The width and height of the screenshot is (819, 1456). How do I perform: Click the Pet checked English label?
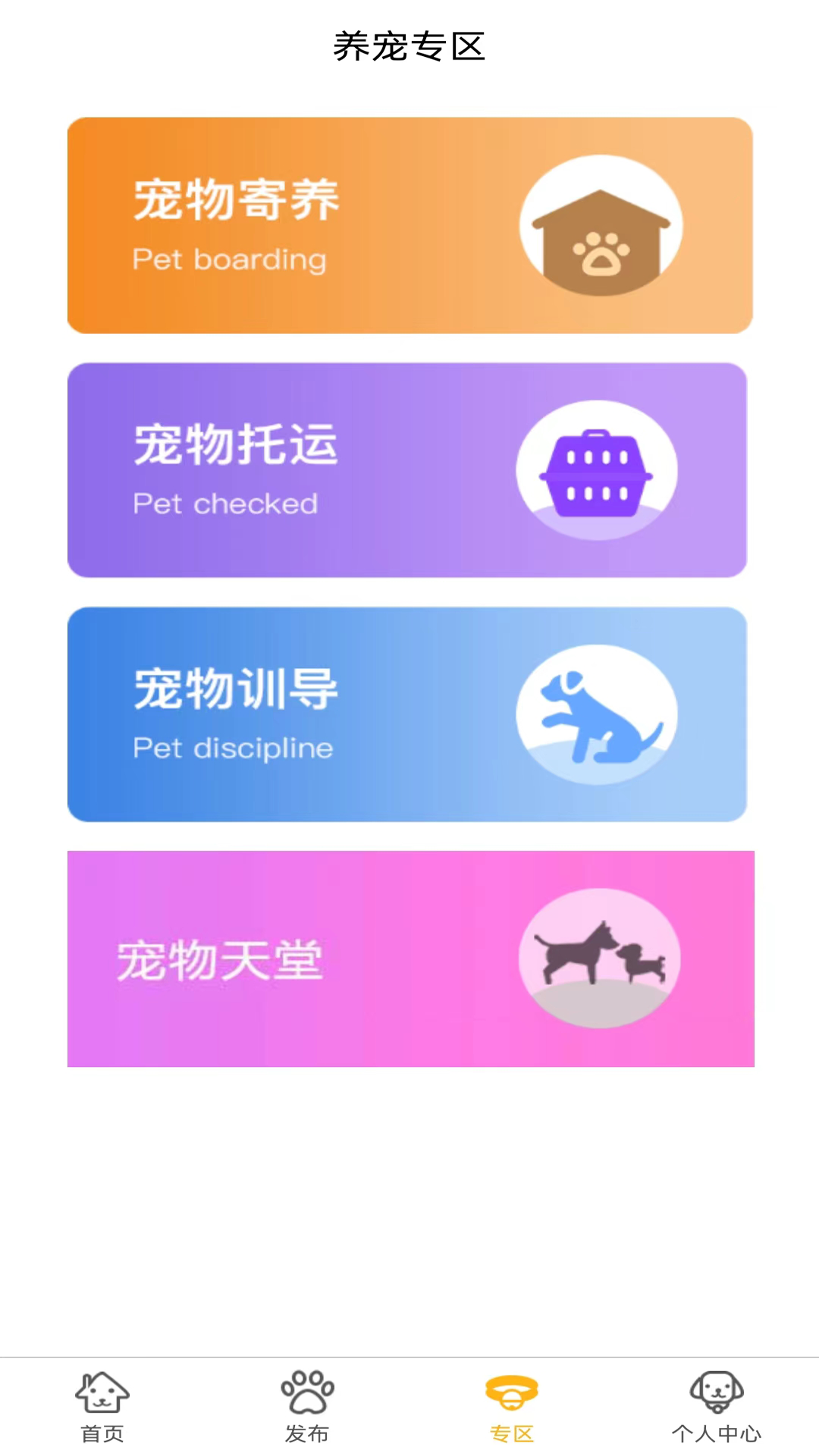tap(224, 503)
